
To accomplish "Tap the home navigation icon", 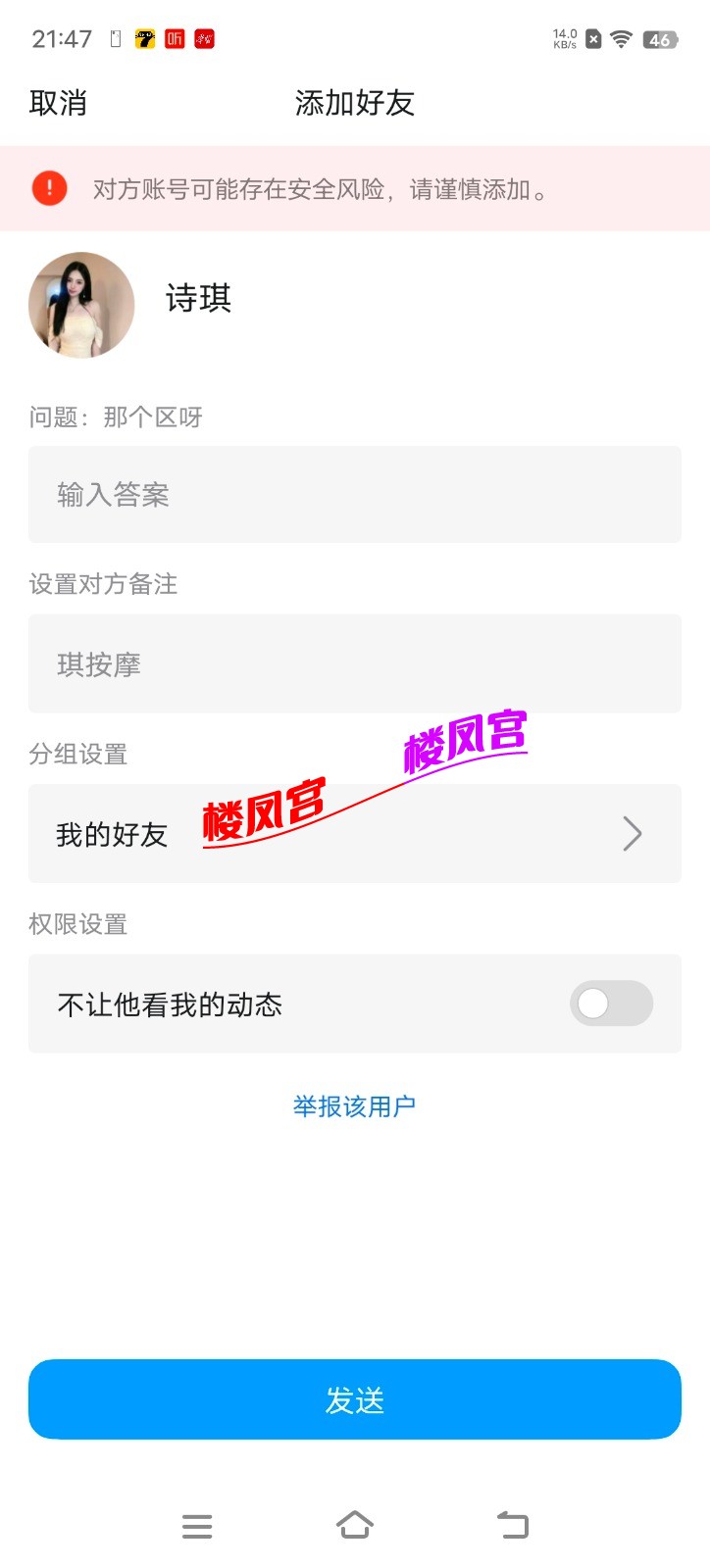I will click(x=355, y=1525).
